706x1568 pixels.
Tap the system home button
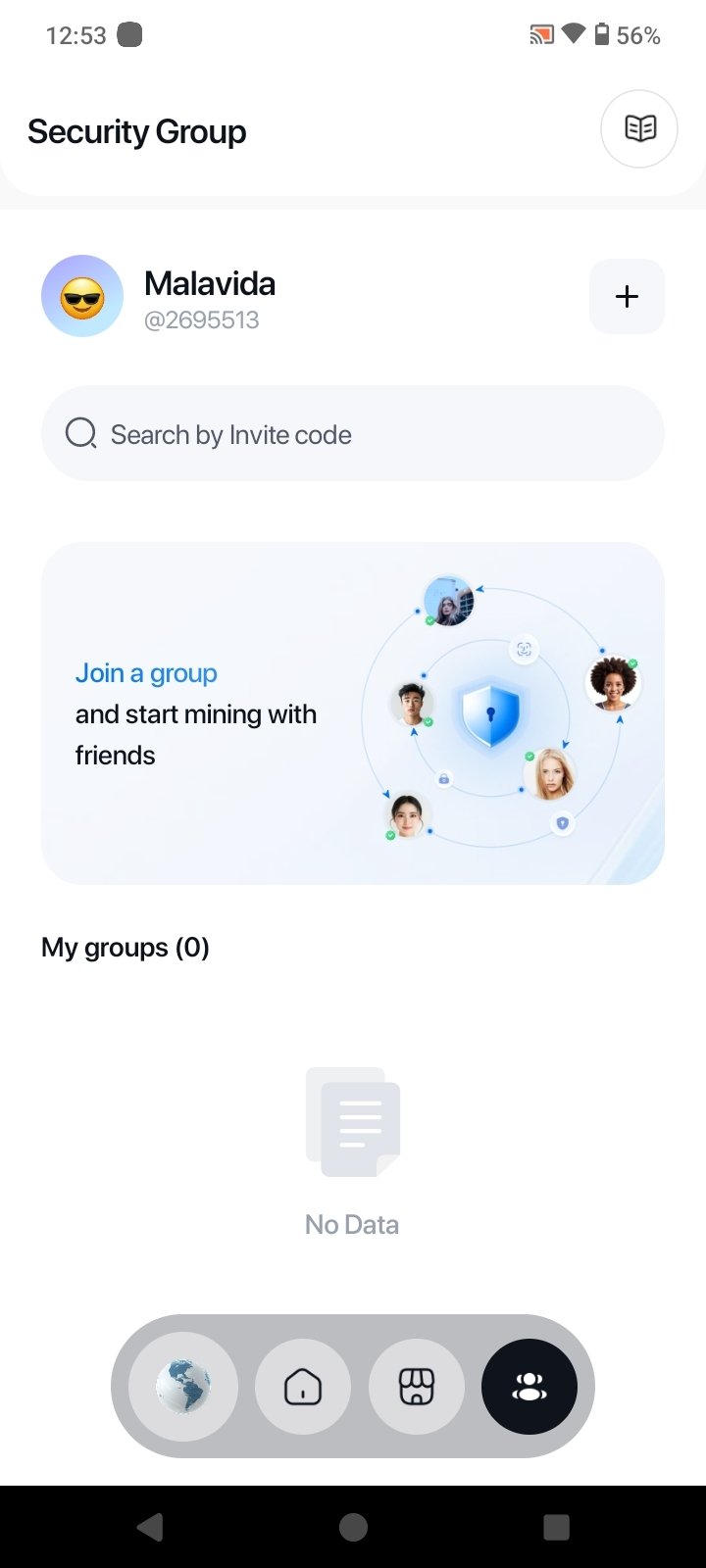[353, 1527]
